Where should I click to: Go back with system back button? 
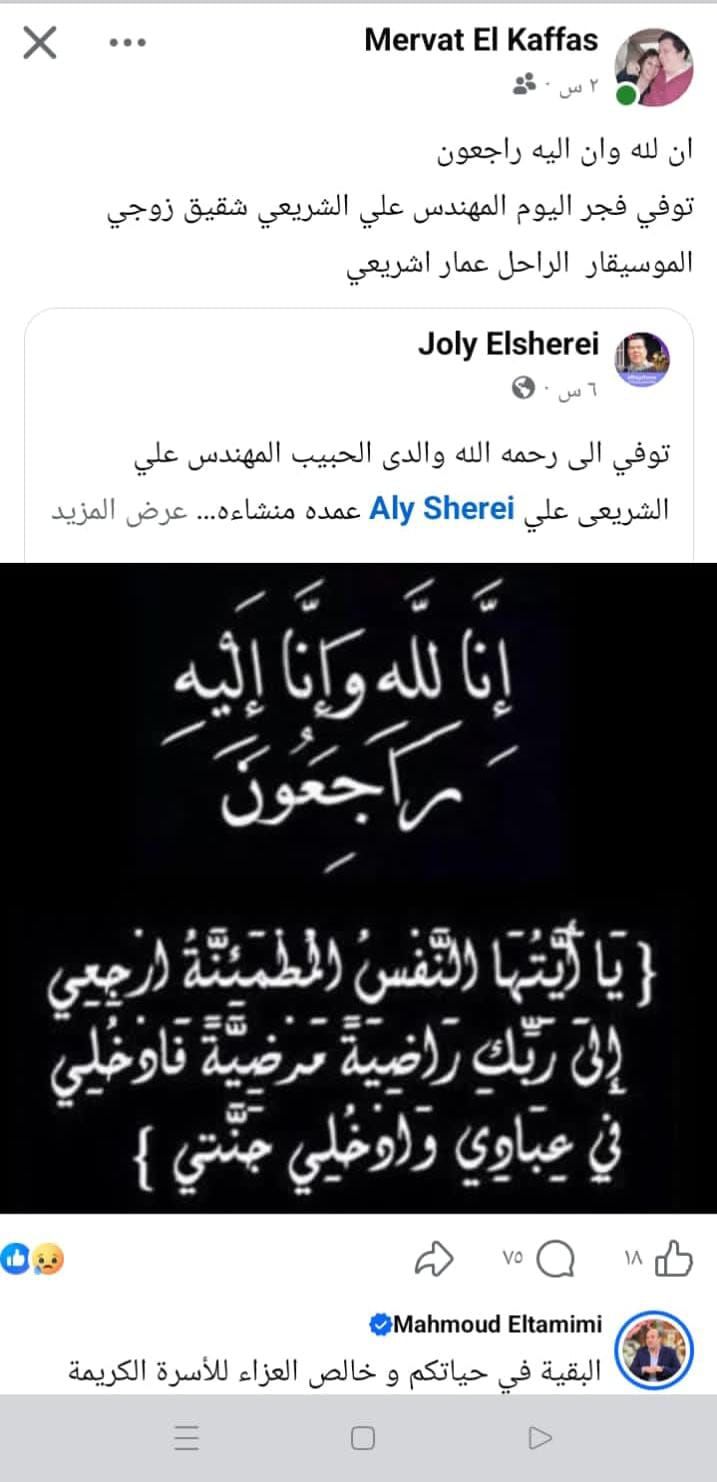pyautogui.click(x=540, y=1438)
